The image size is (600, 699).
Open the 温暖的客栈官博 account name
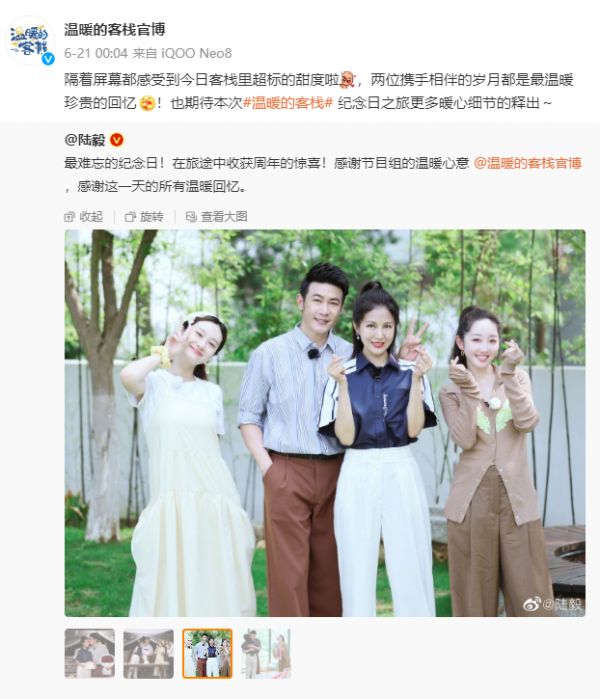114,30
